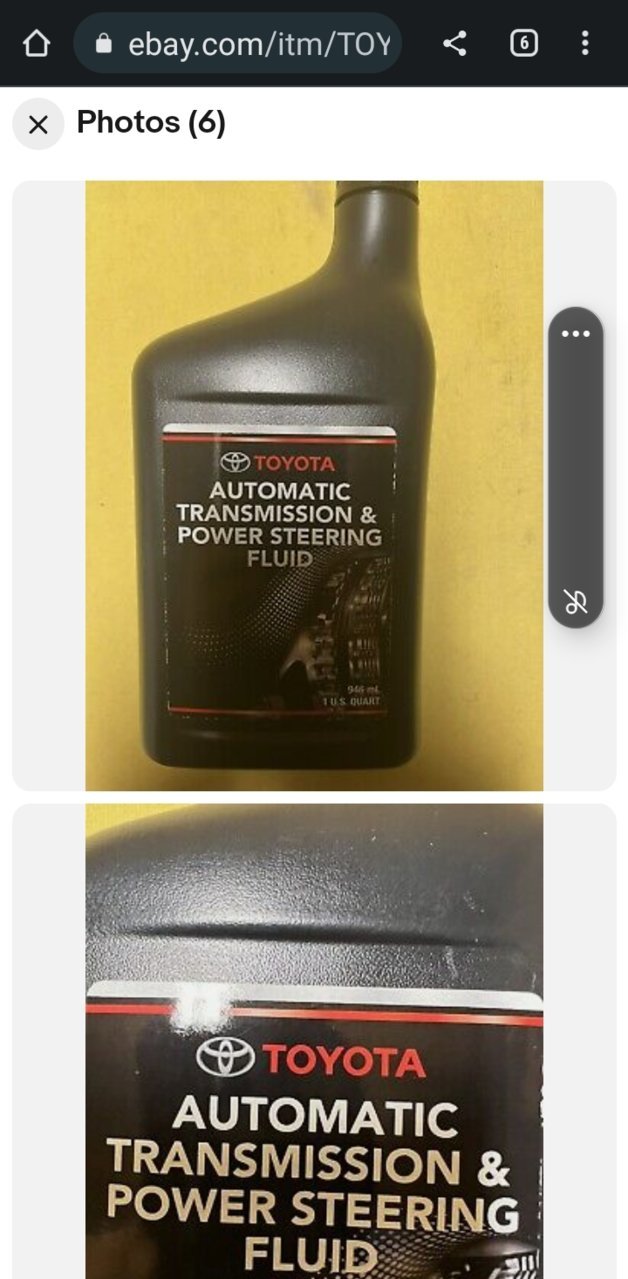Tap the three-dot floating side panel handle
Screen dimensions: 628x1279
[x=576, y=333]
